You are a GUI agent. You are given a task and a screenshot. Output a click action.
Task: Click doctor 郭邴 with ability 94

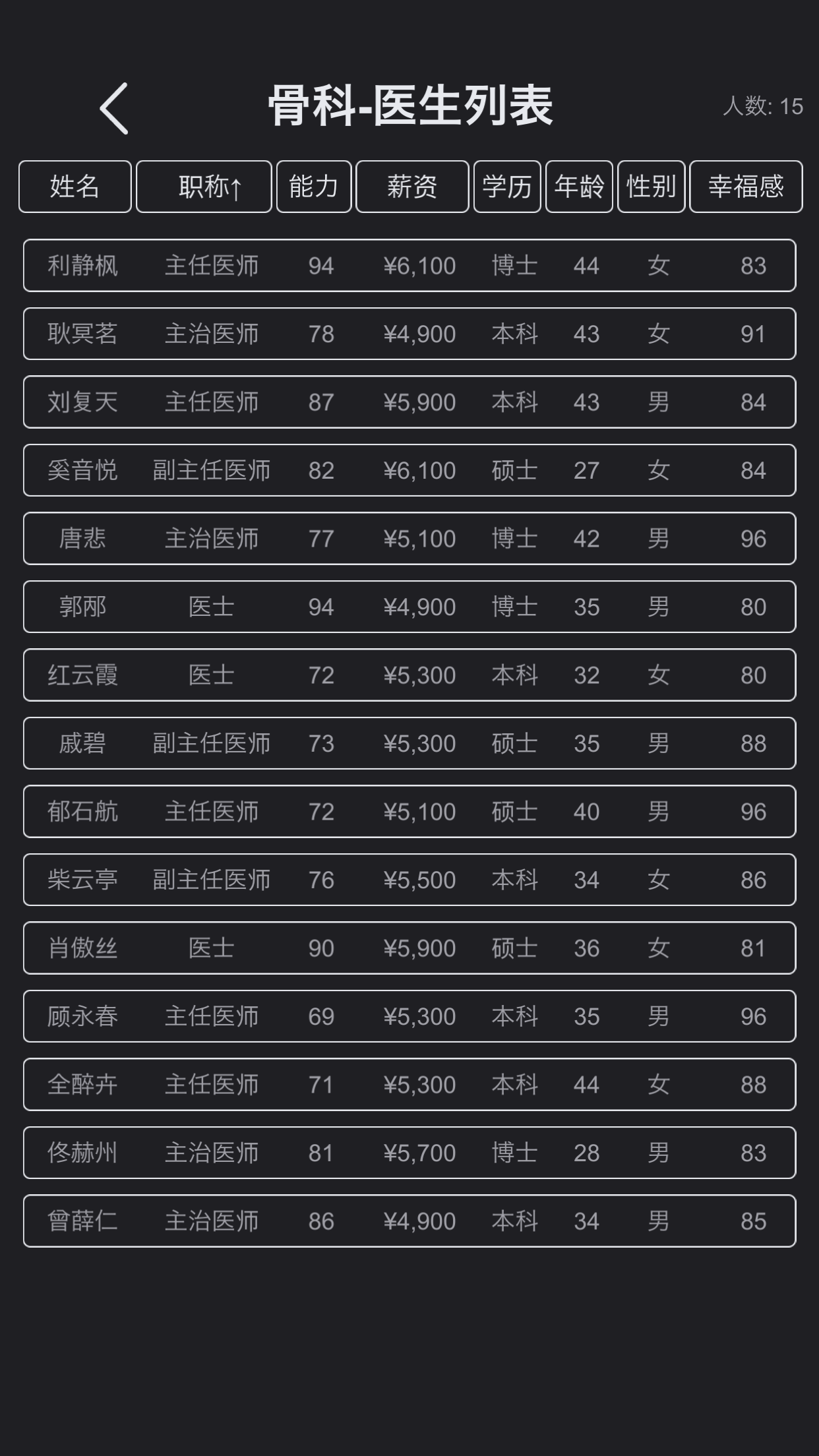point(409,607)
